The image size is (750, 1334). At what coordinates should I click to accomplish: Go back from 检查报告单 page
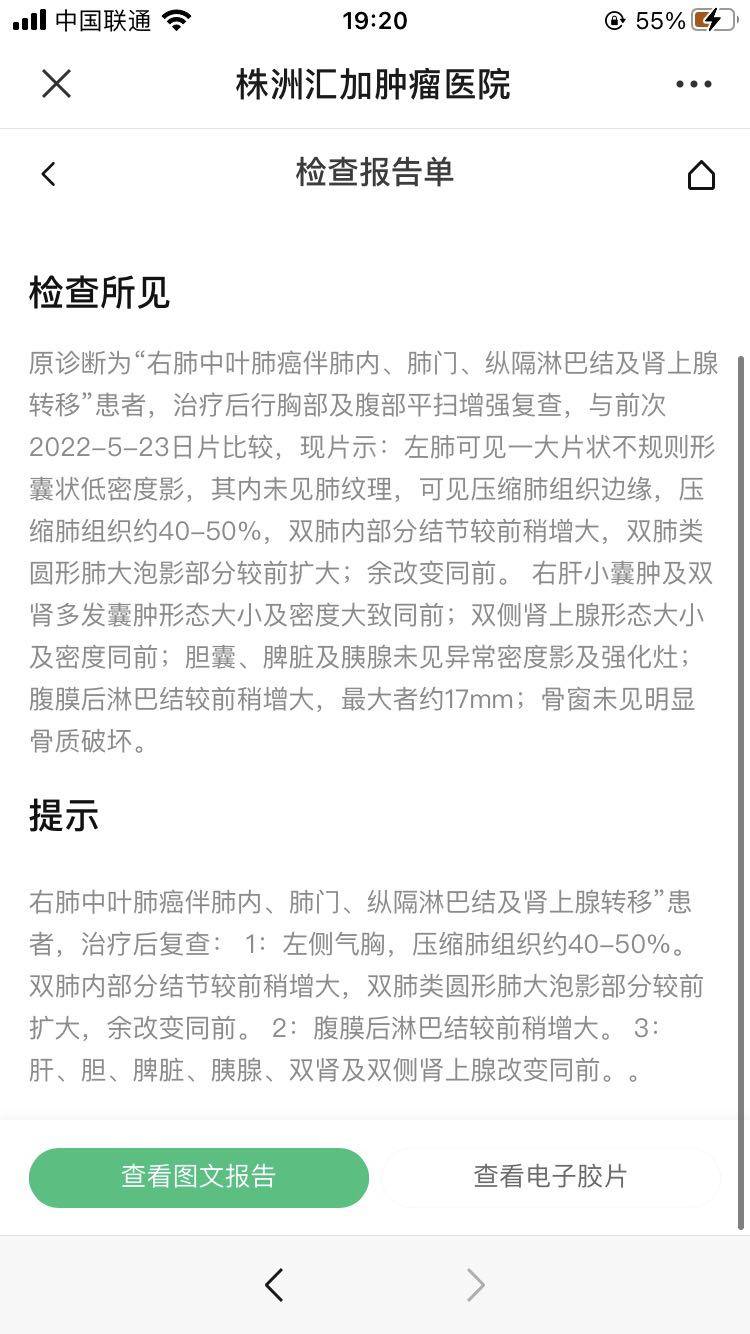click(x=48, y=174)
